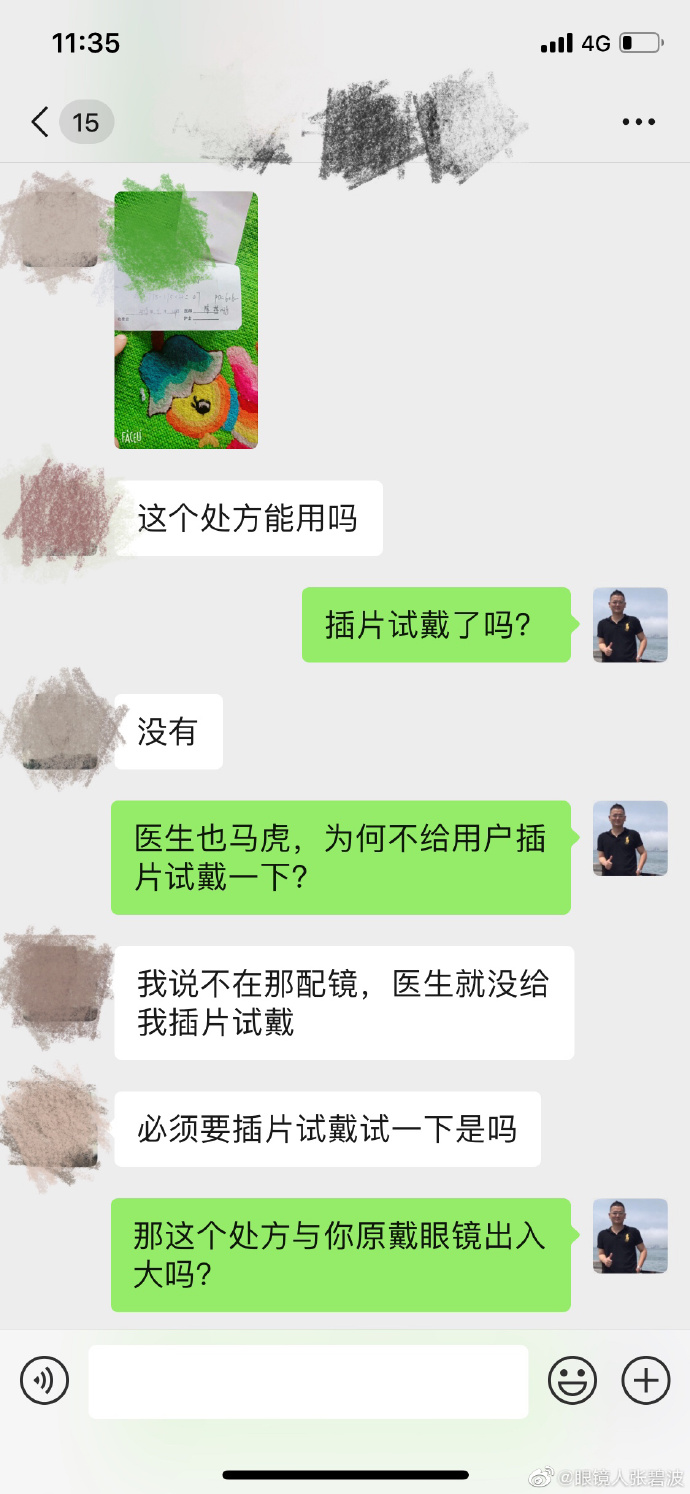This screenshot has width=690, height=1494.
Task: Tap the message text field
Action: [308, 1381]
